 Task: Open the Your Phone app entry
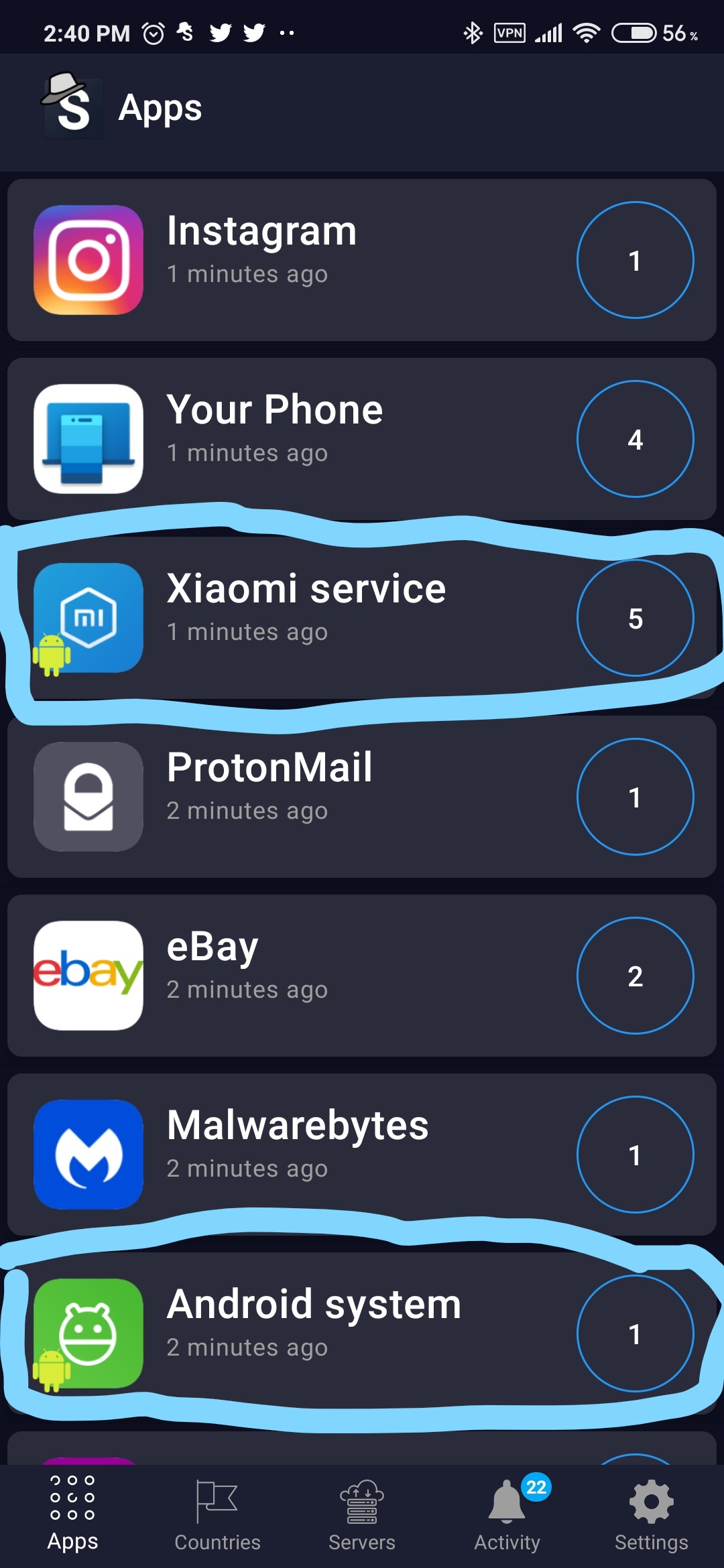click(x=362, y=439)
